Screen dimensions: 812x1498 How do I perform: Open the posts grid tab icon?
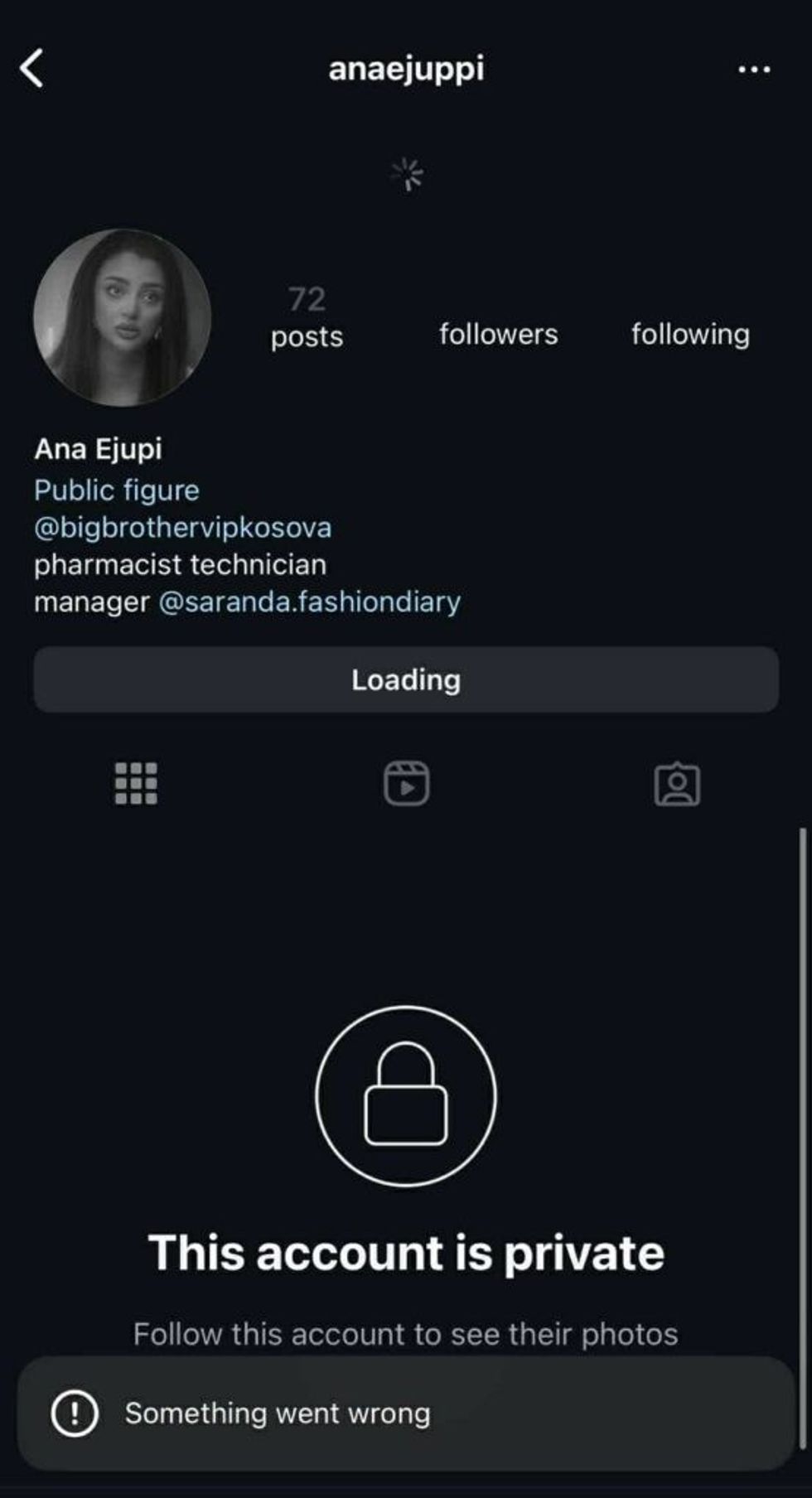135,784
